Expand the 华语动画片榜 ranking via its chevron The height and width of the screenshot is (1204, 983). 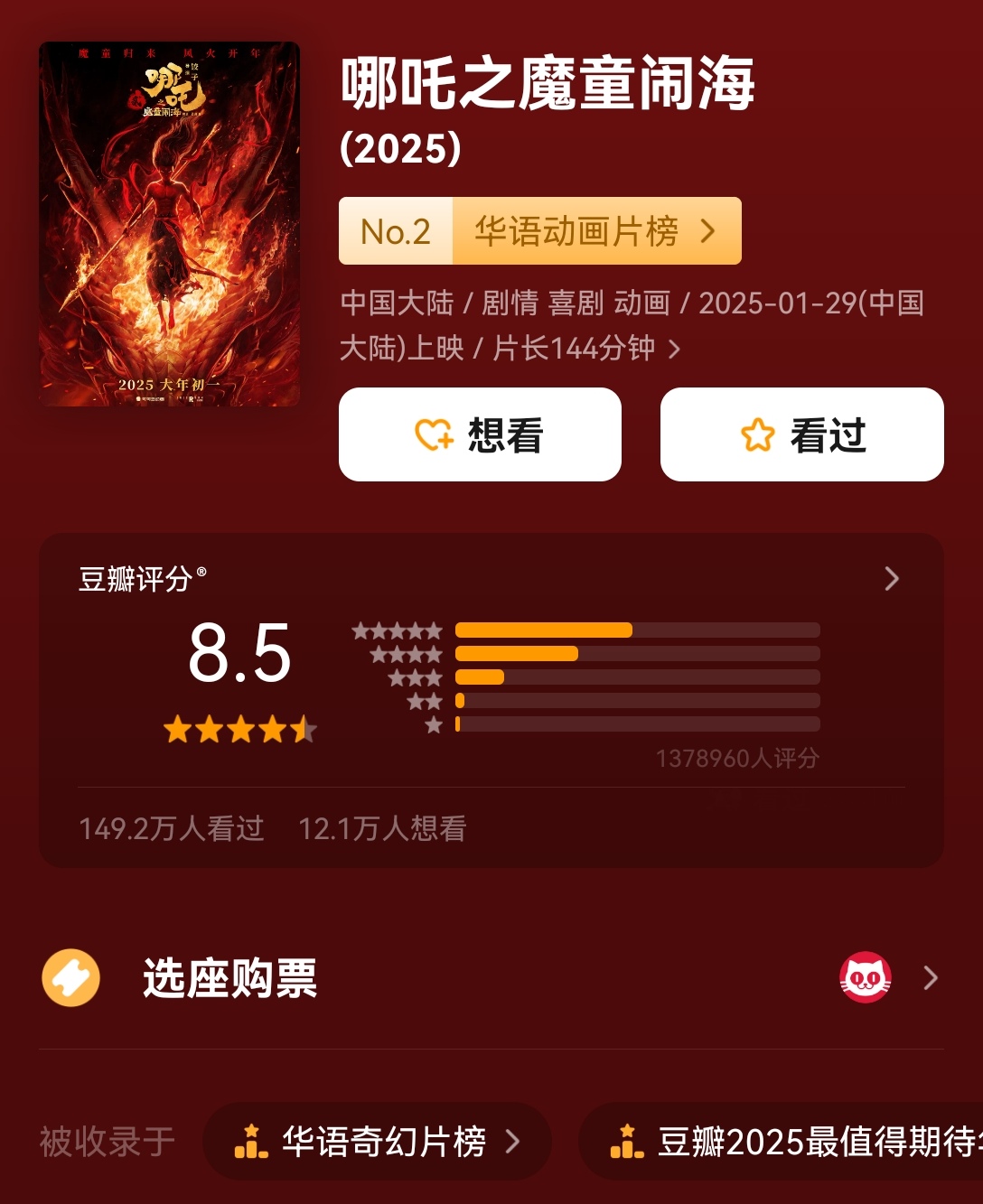pyautogui.click(x=707, y=231)
